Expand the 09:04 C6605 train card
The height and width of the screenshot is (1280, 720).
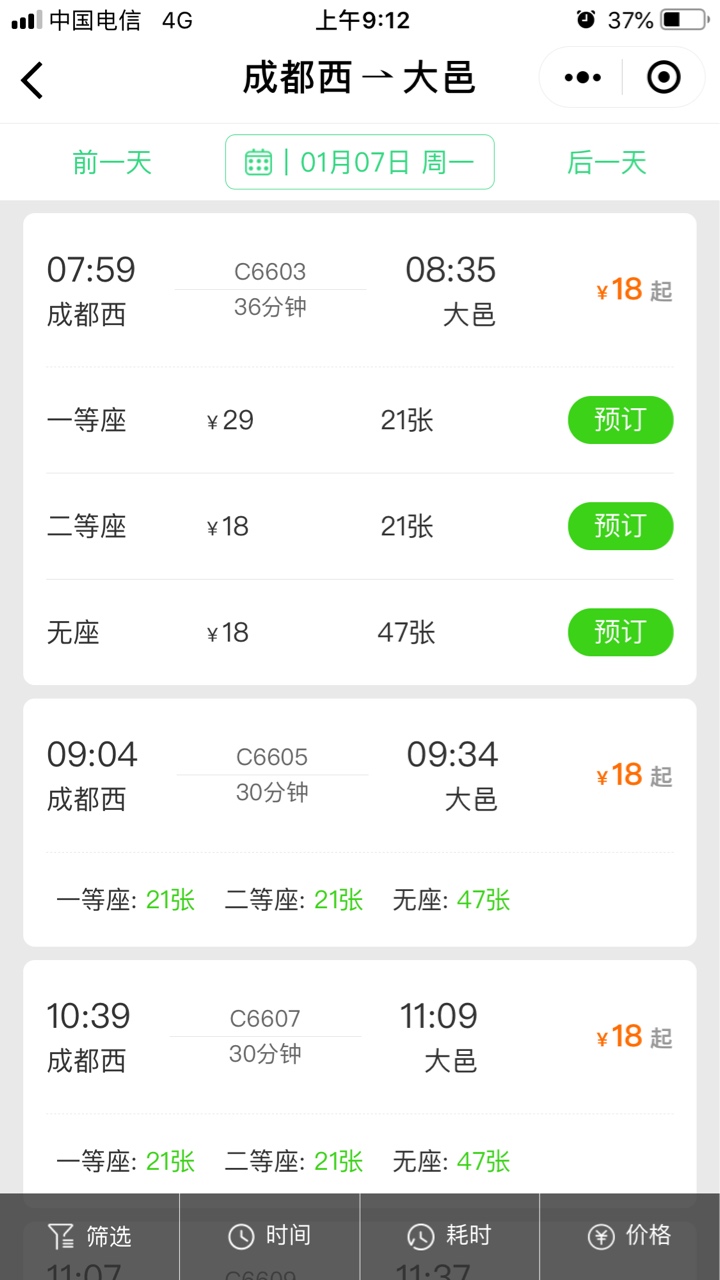(x=360, y=822)
